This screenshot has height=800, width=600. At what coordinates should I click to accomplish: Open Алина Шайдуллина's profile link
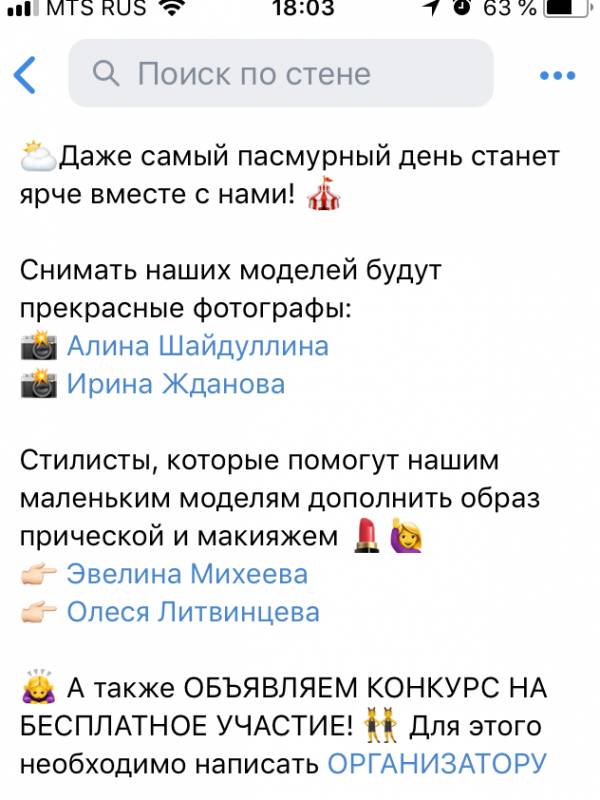[x=197, y=346]
